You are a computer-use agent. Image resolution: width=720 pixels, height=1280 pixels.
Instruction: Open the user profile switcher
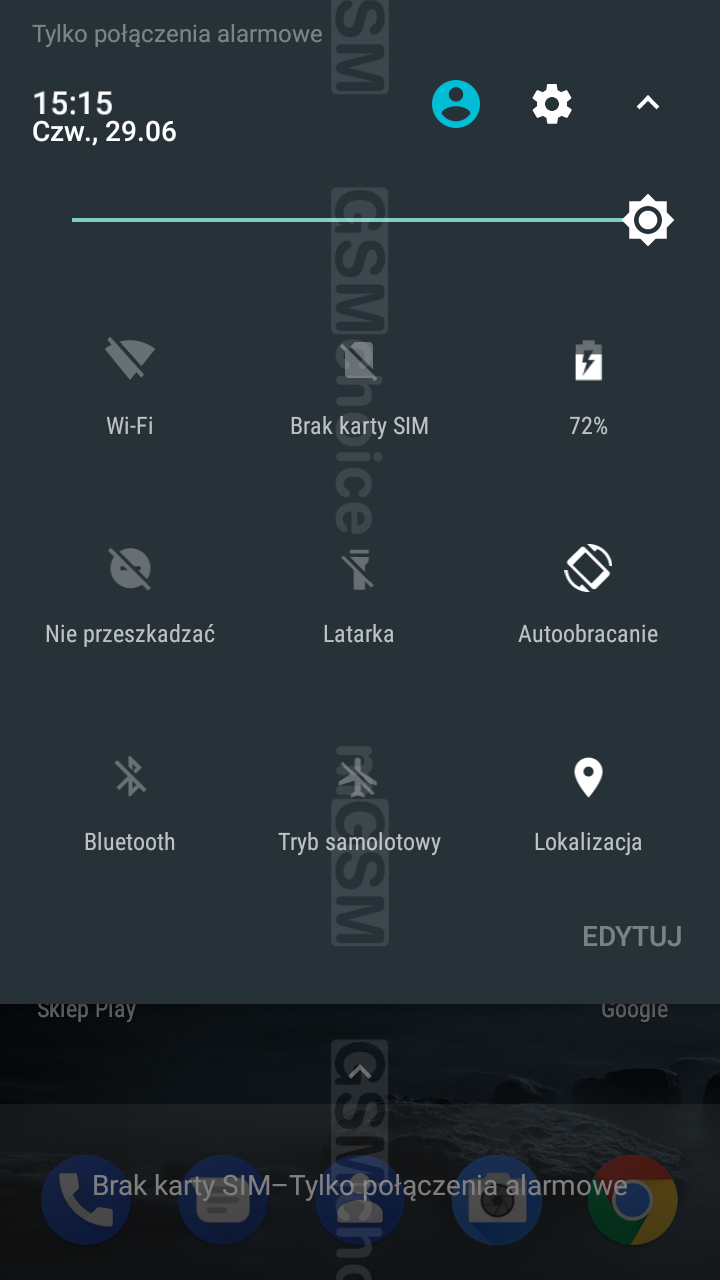tap(456, 104)
